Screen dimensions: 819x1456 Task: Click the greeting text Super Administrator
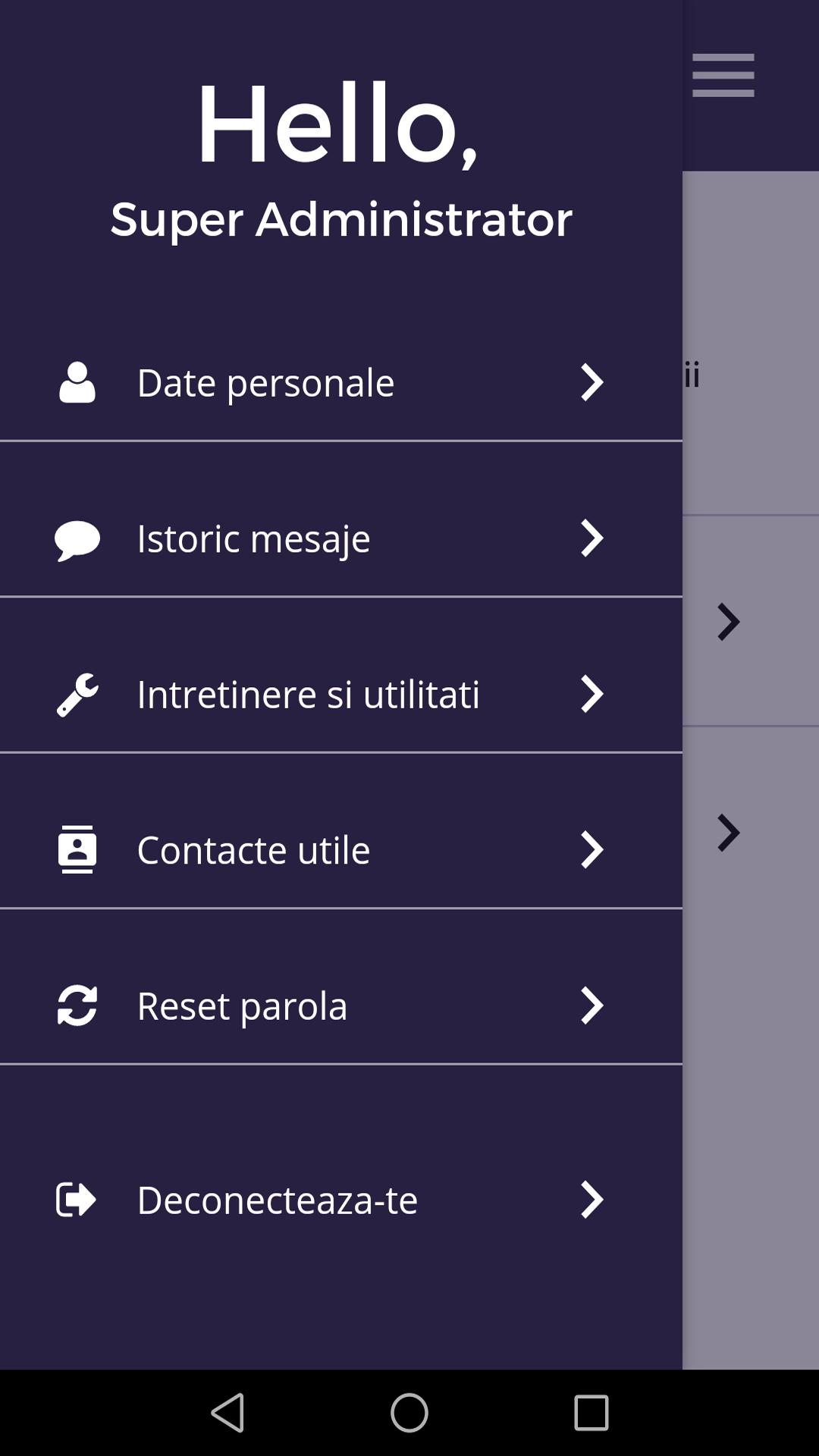[342, 221]
